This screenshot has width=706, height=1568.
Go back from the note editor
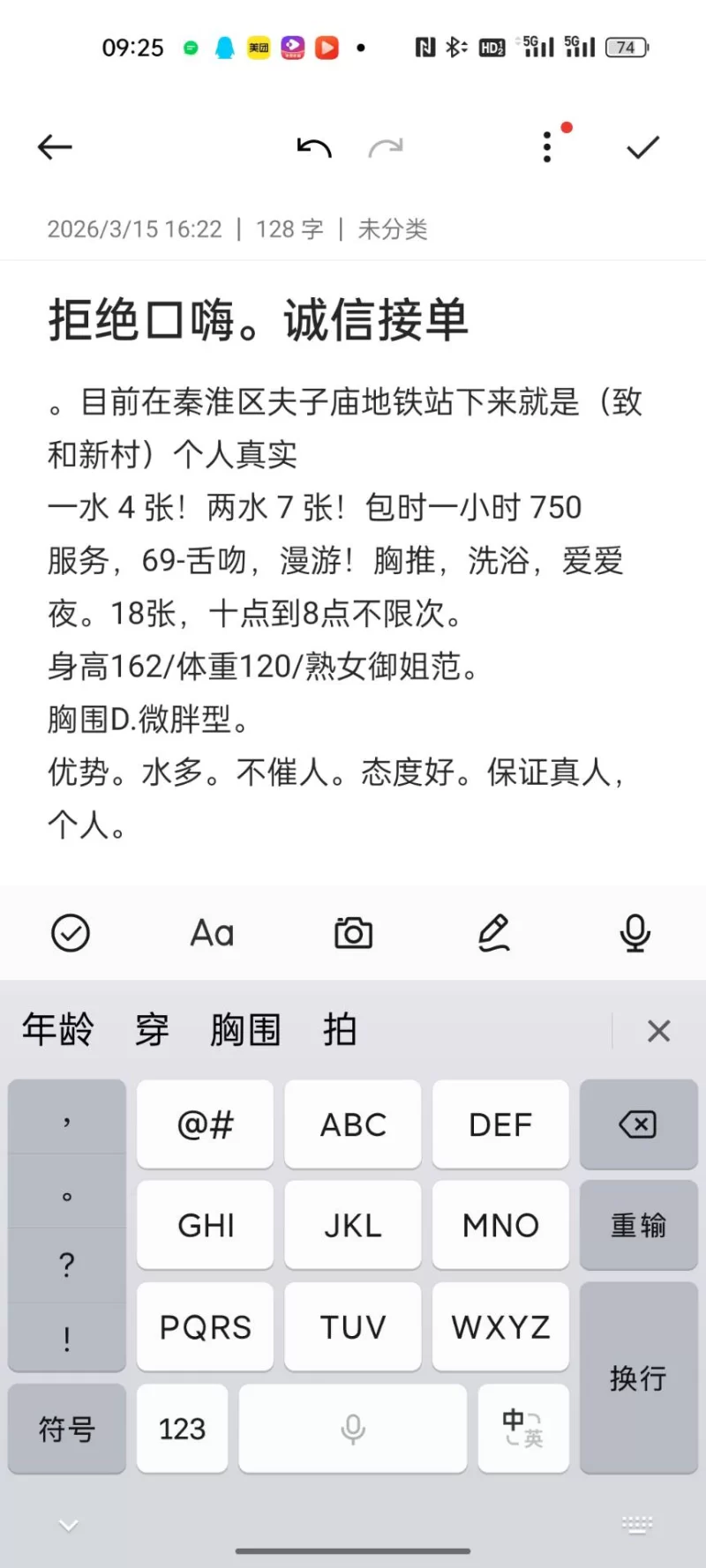[55, 147]
